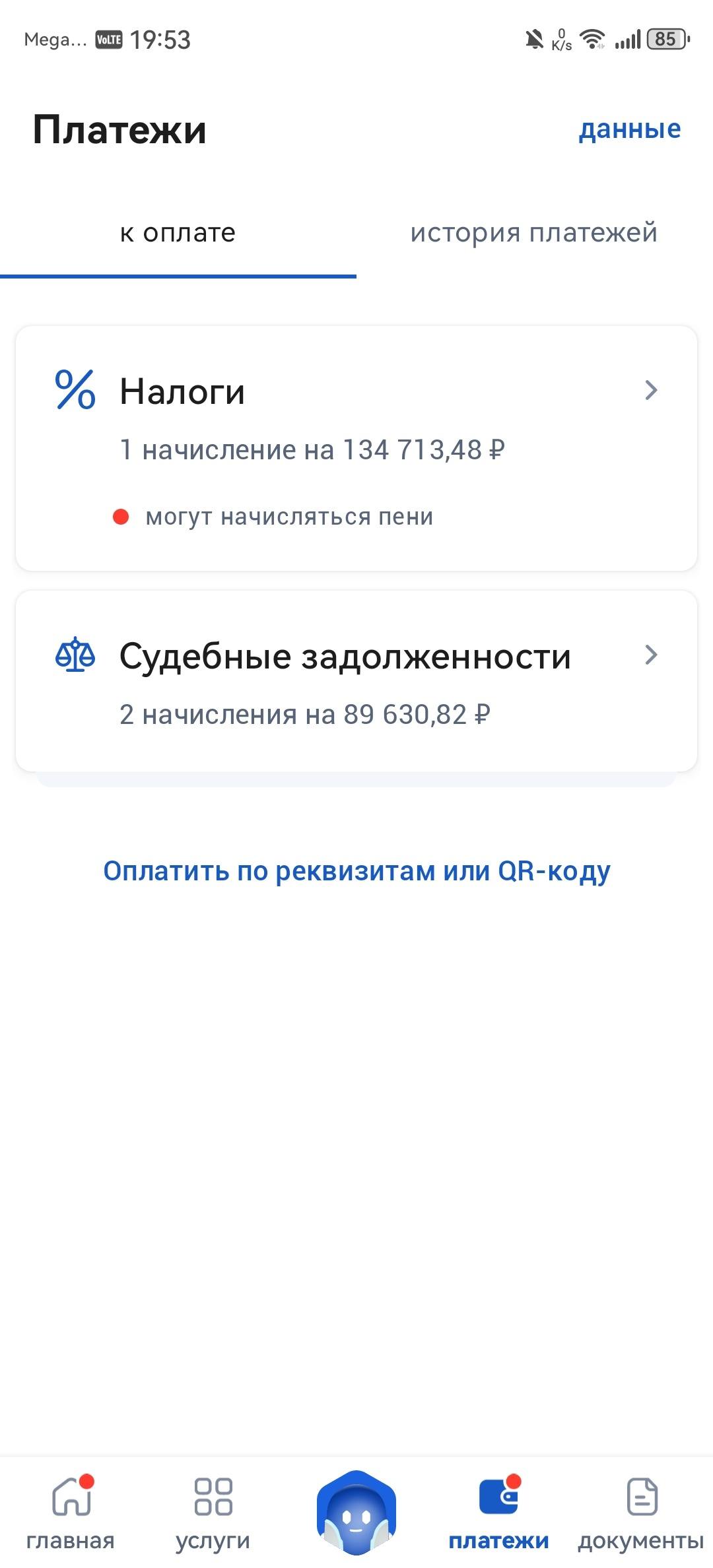Image resolution: width=713 pixels, height=1568 pixels.
Task: Open notifications bell icon in status bar
Action: pos(535,40)
